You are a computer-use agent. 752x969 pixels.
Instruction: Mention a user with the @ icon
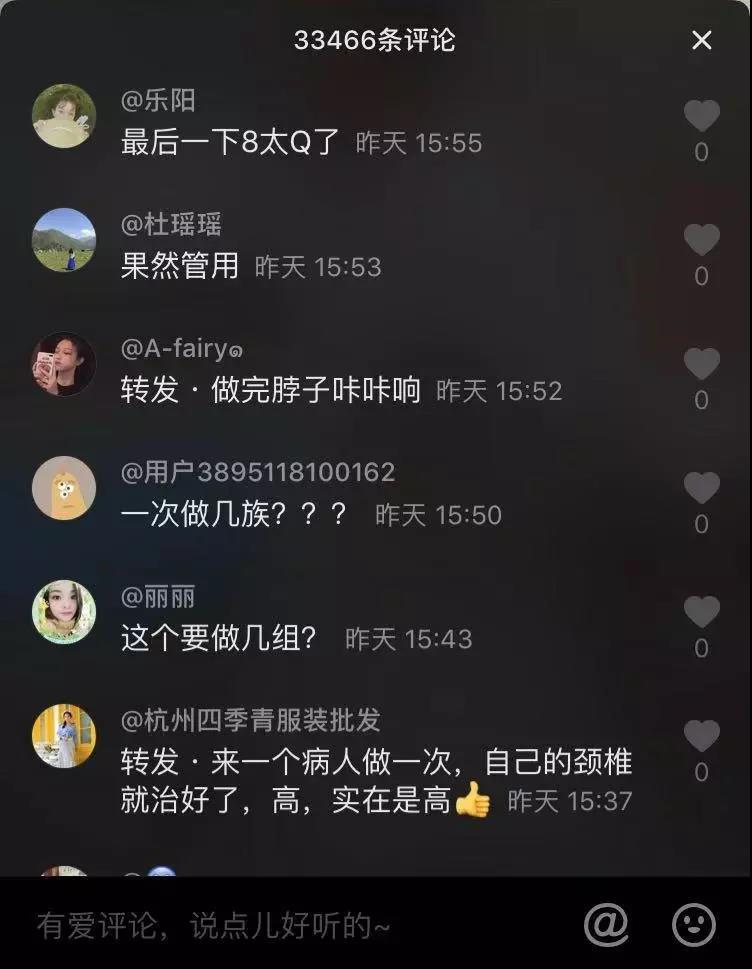(606, 926)
